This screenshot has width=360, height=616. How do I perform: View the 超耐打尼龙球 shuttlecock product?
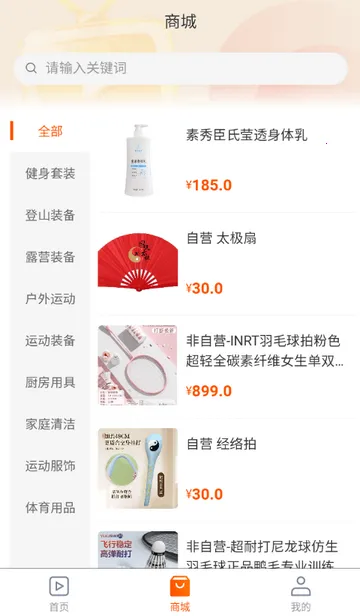click(226, 549)
